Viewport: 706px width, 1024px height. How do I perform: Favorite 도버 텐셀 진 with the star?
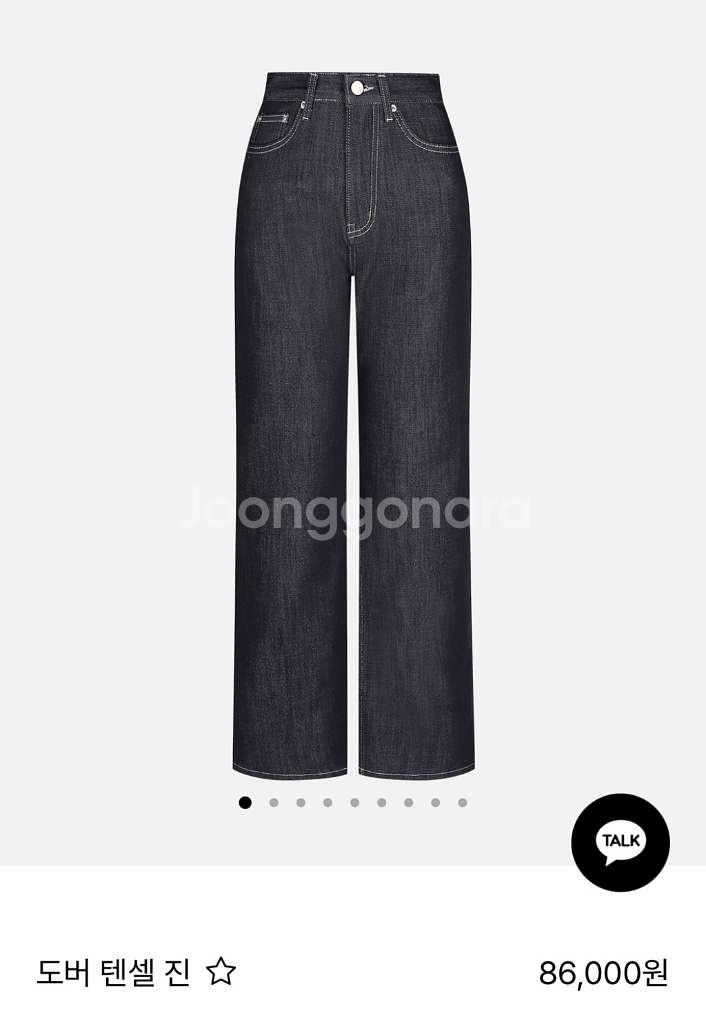[x=219, y=971]
